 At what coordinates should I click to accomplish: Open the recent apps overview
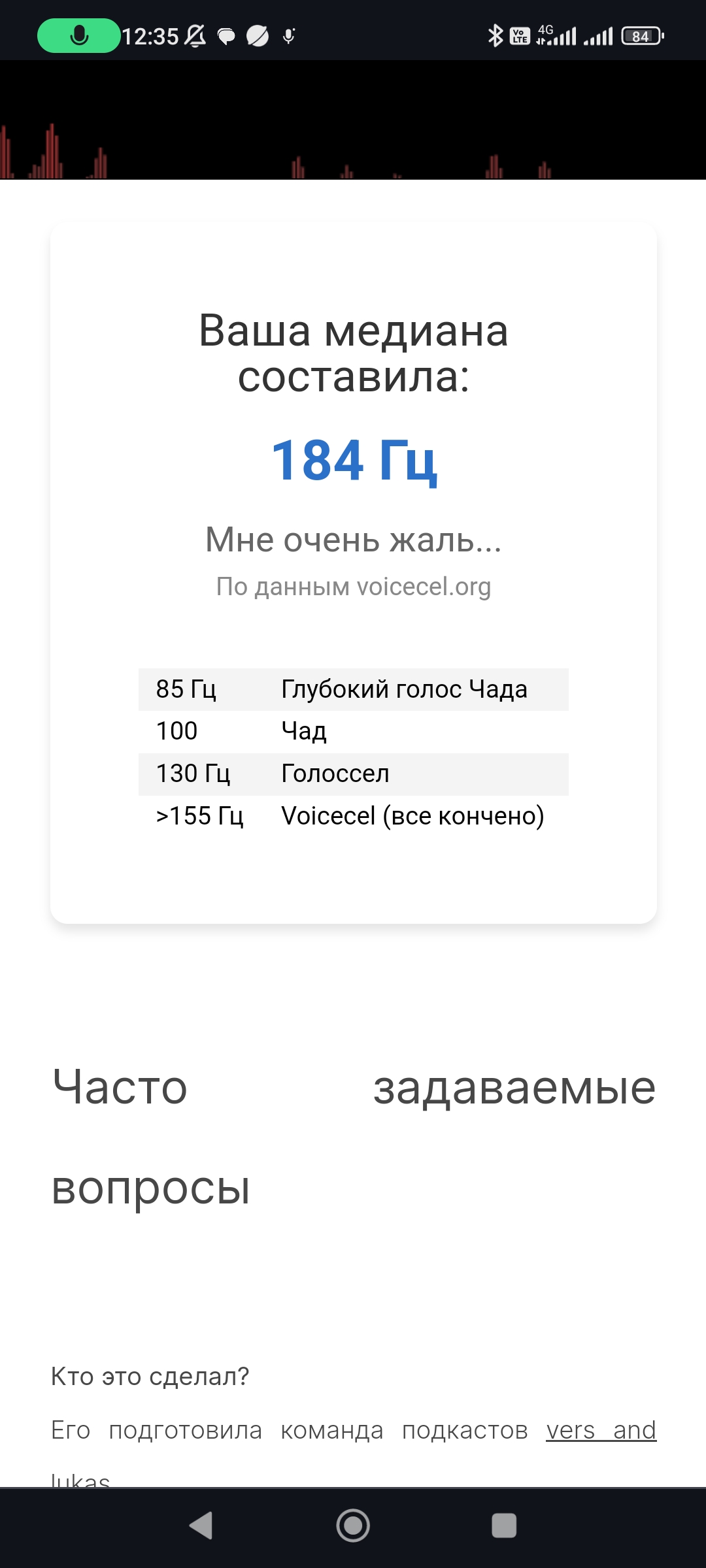(504, 1526)
